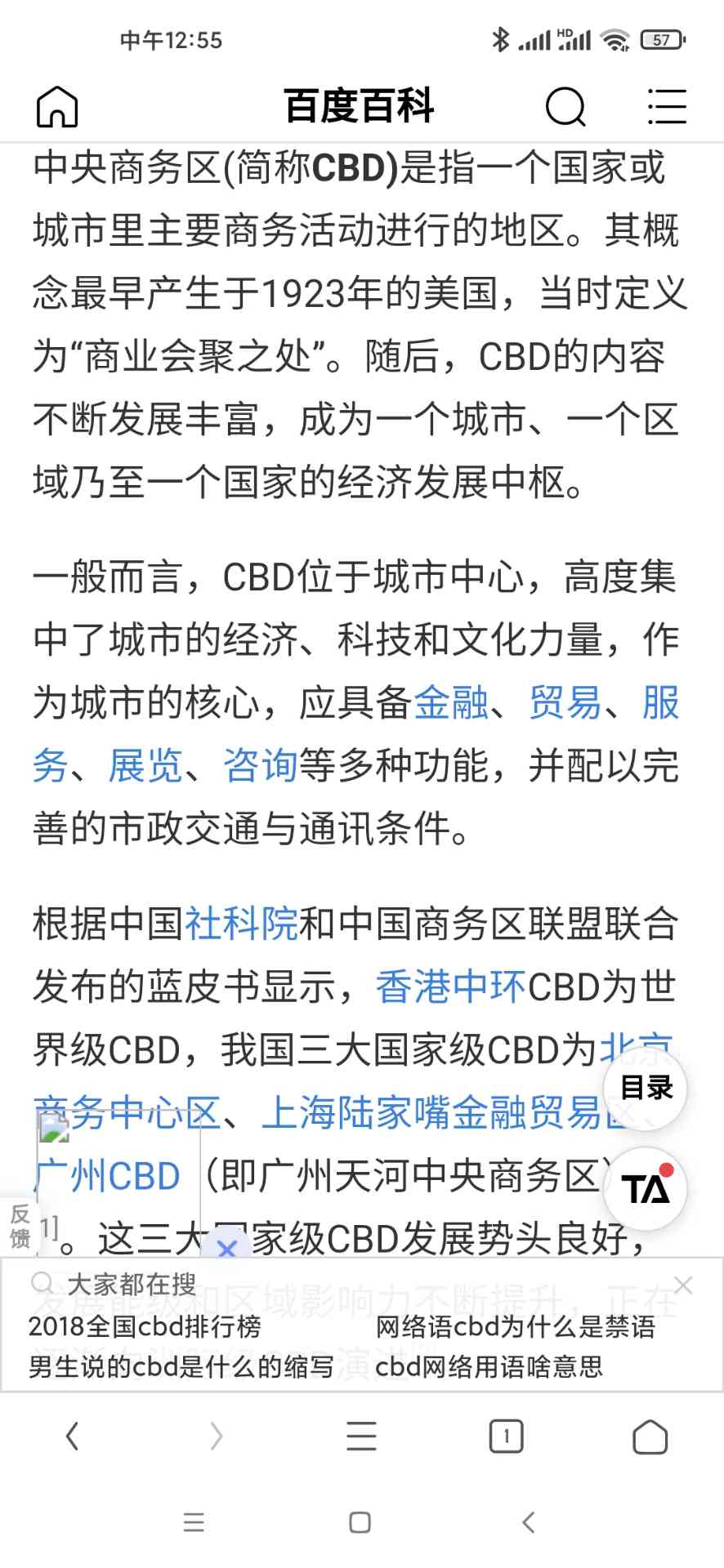Follow the 展览 link

(x=145, y=766)
